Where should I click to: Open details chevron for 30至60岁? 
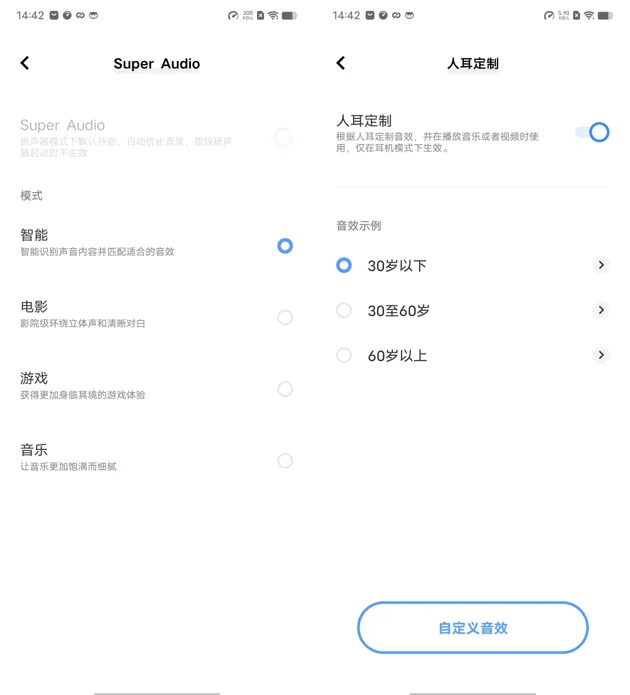pos(601,310)
